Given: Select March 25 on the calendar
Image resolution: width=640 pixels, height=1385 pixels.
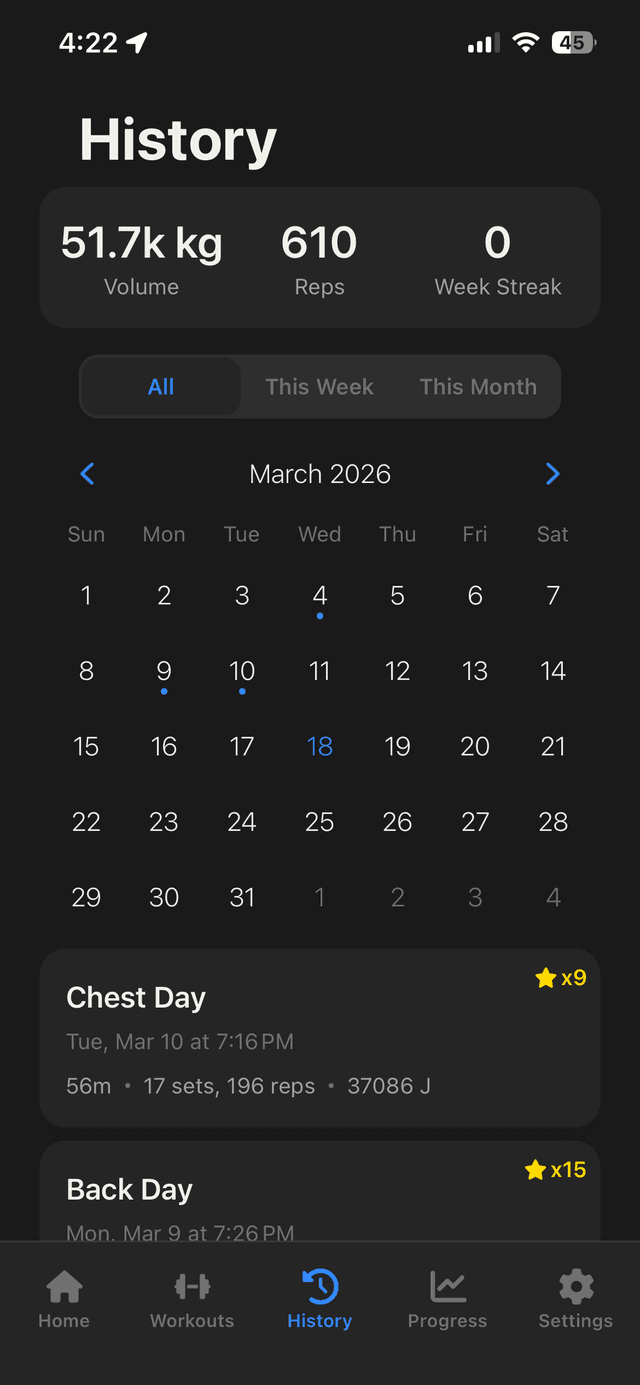Looking at the screenshot, I should pos(320,822).
